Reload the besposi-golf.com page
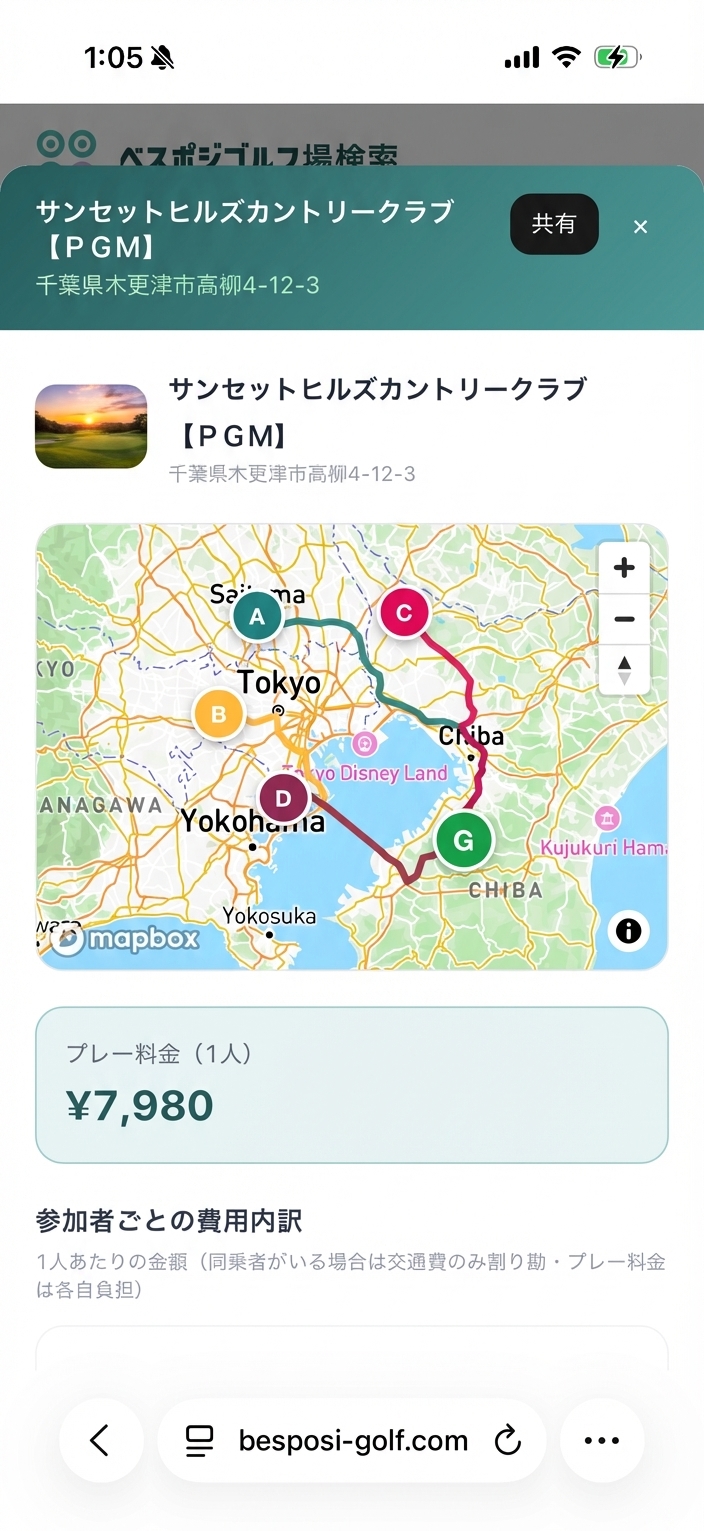The image size is (704, 1531). click(508, 1441)
